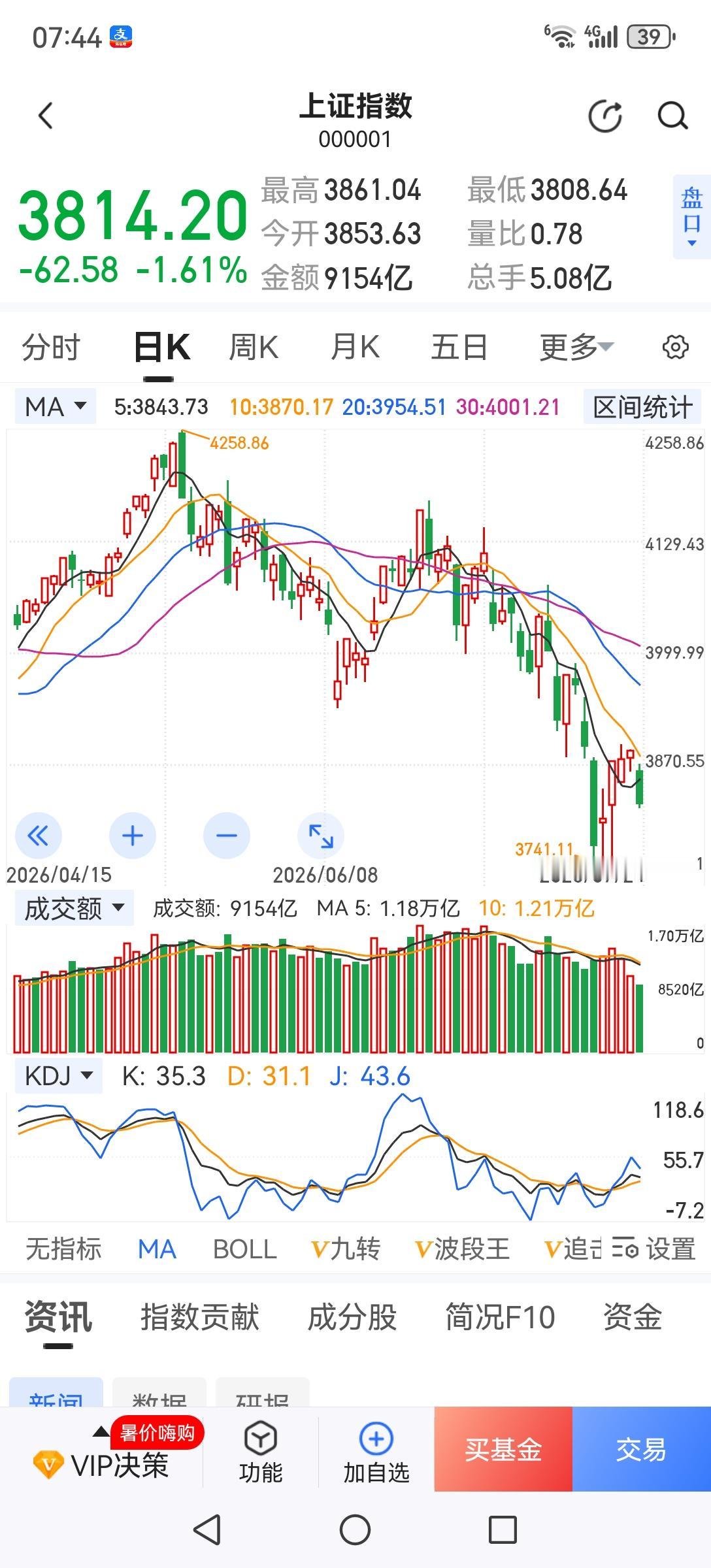The height and width of the screenshot is (1568, 711).
Task: Switch to the 成分股 tab
Action: (352, 1317)
